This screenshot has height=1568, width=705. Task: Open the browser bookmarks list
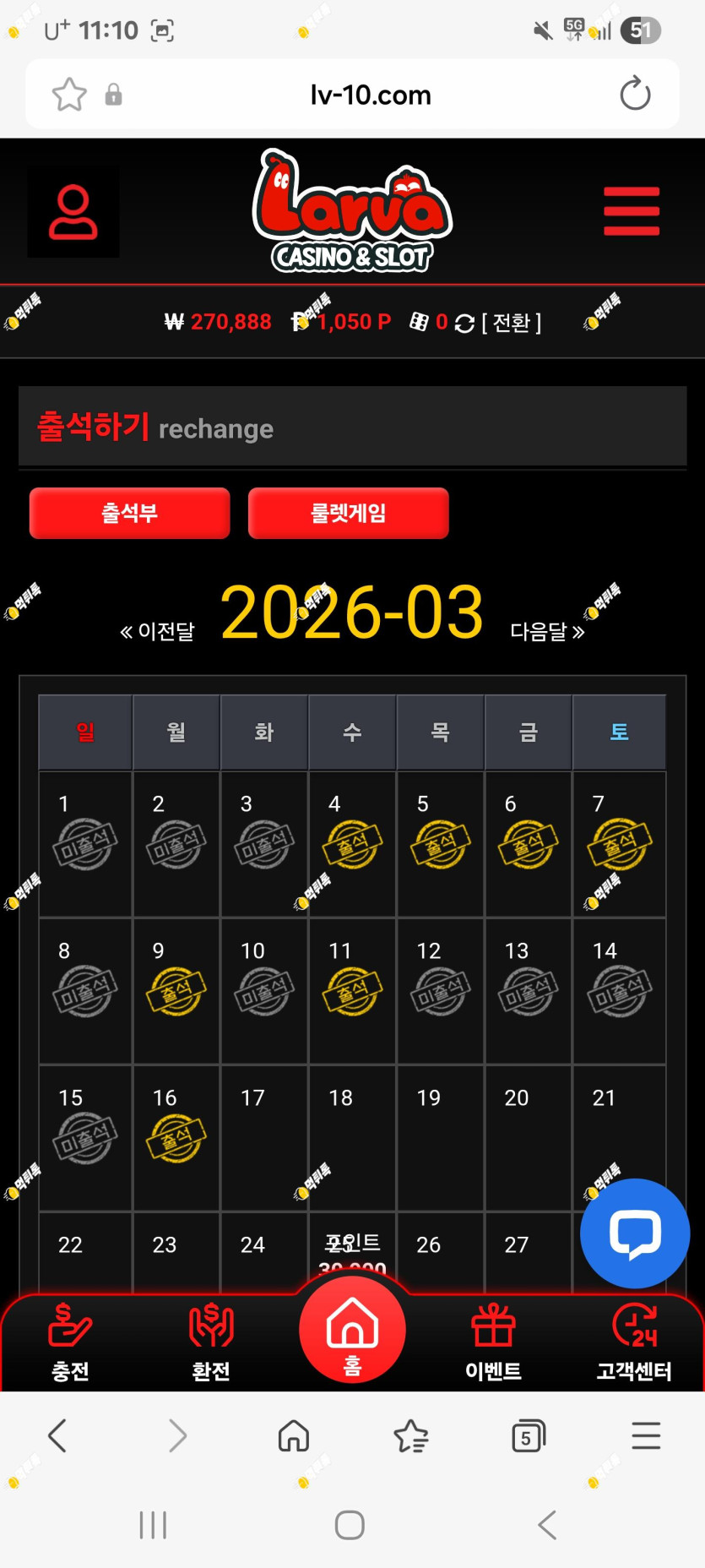pyautogui.click(x=411, y=1435)
